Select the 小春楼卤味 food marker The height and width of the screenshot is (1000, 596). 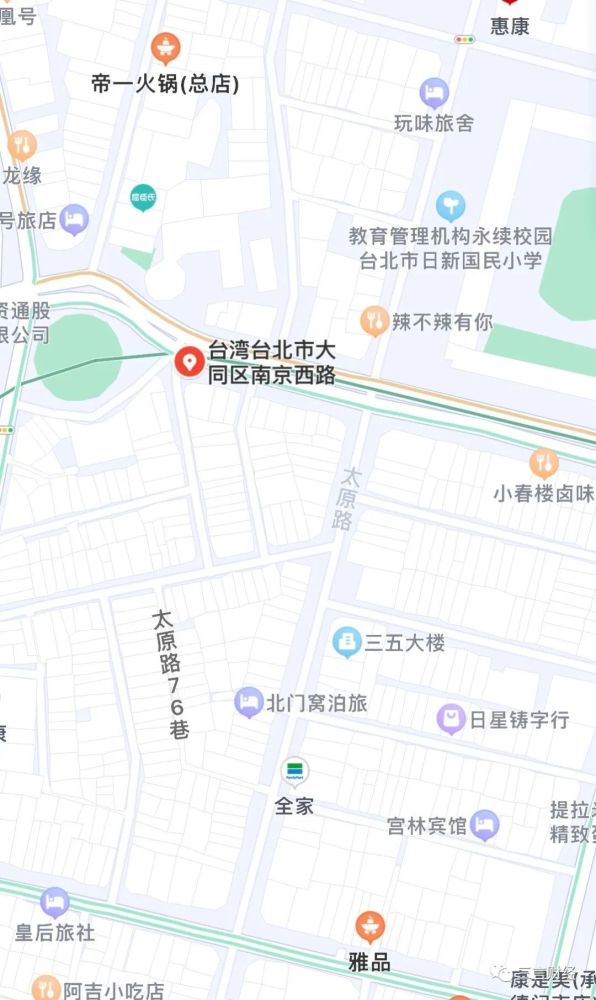(x=544, y=464)
